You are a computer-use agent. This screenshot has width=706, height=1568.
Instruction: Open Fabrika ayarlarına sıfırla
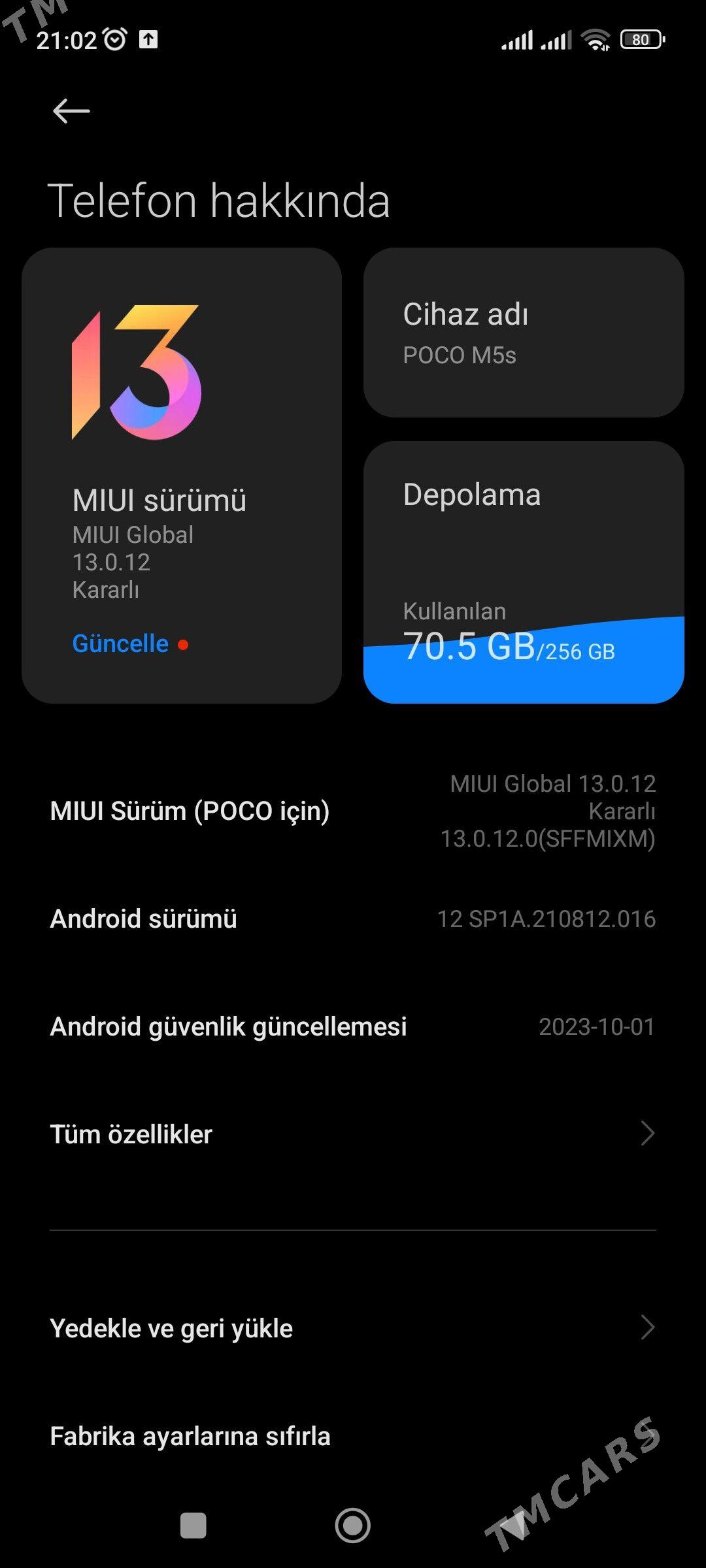[353, 1436]
